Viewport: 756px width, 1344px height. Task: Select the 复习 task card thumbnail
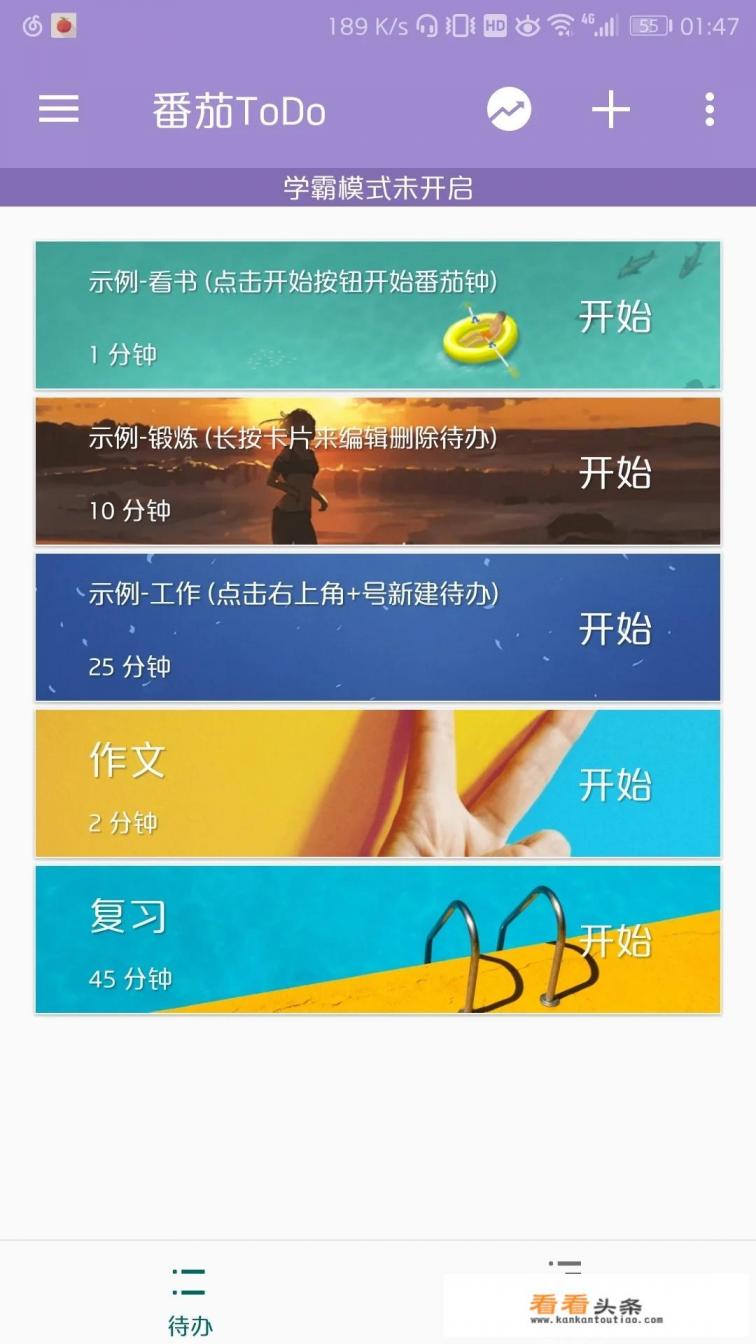tap(378, 939)
